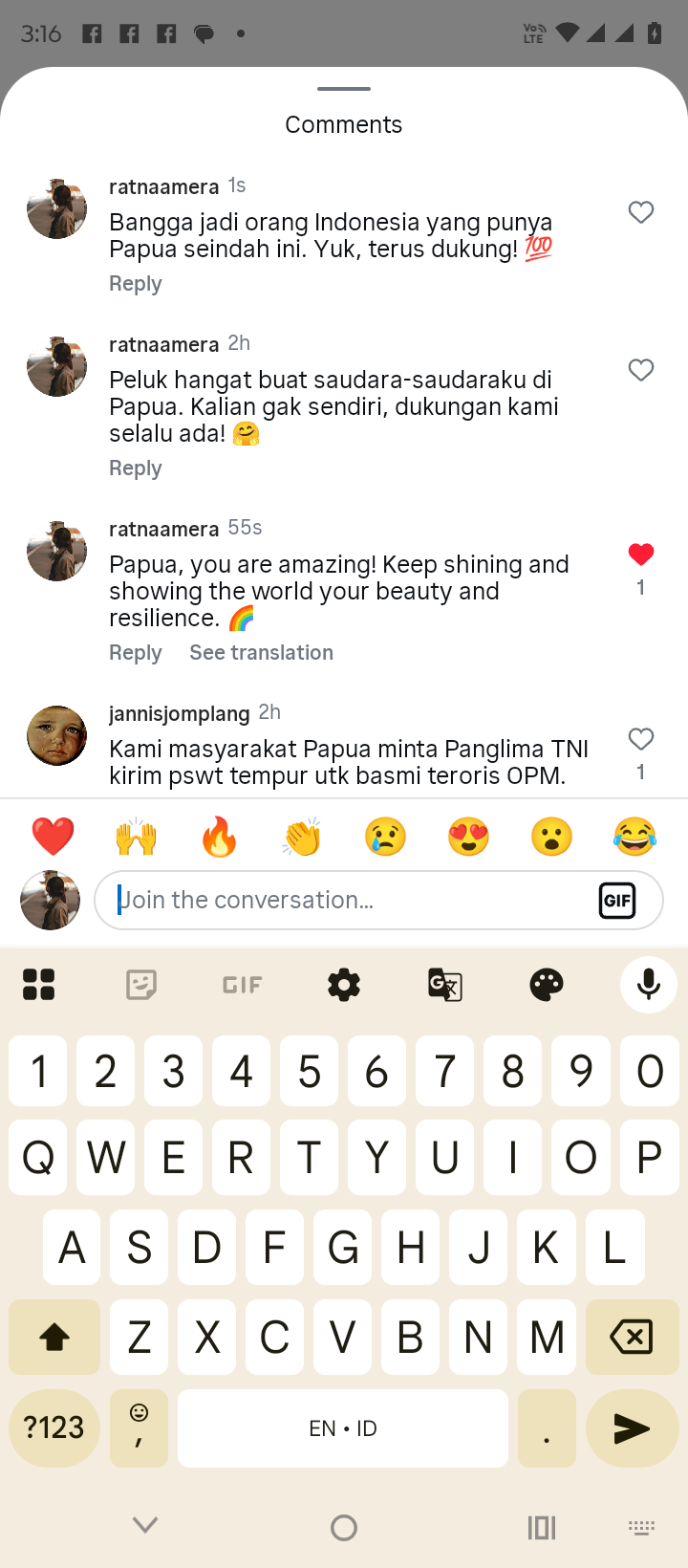Image resolution: width=688 pixels, height=1568 pixels.
Task: Open the GIF picker in comment box
Action: click(x=617, y=900)
